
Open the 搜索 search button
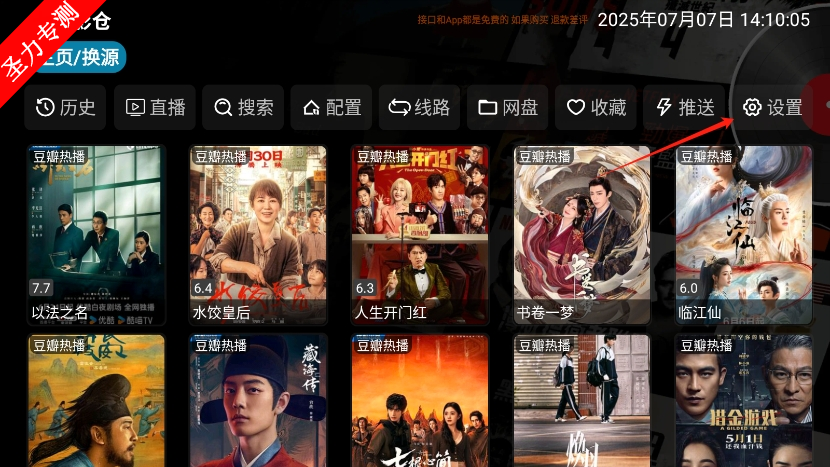(243, 108)
